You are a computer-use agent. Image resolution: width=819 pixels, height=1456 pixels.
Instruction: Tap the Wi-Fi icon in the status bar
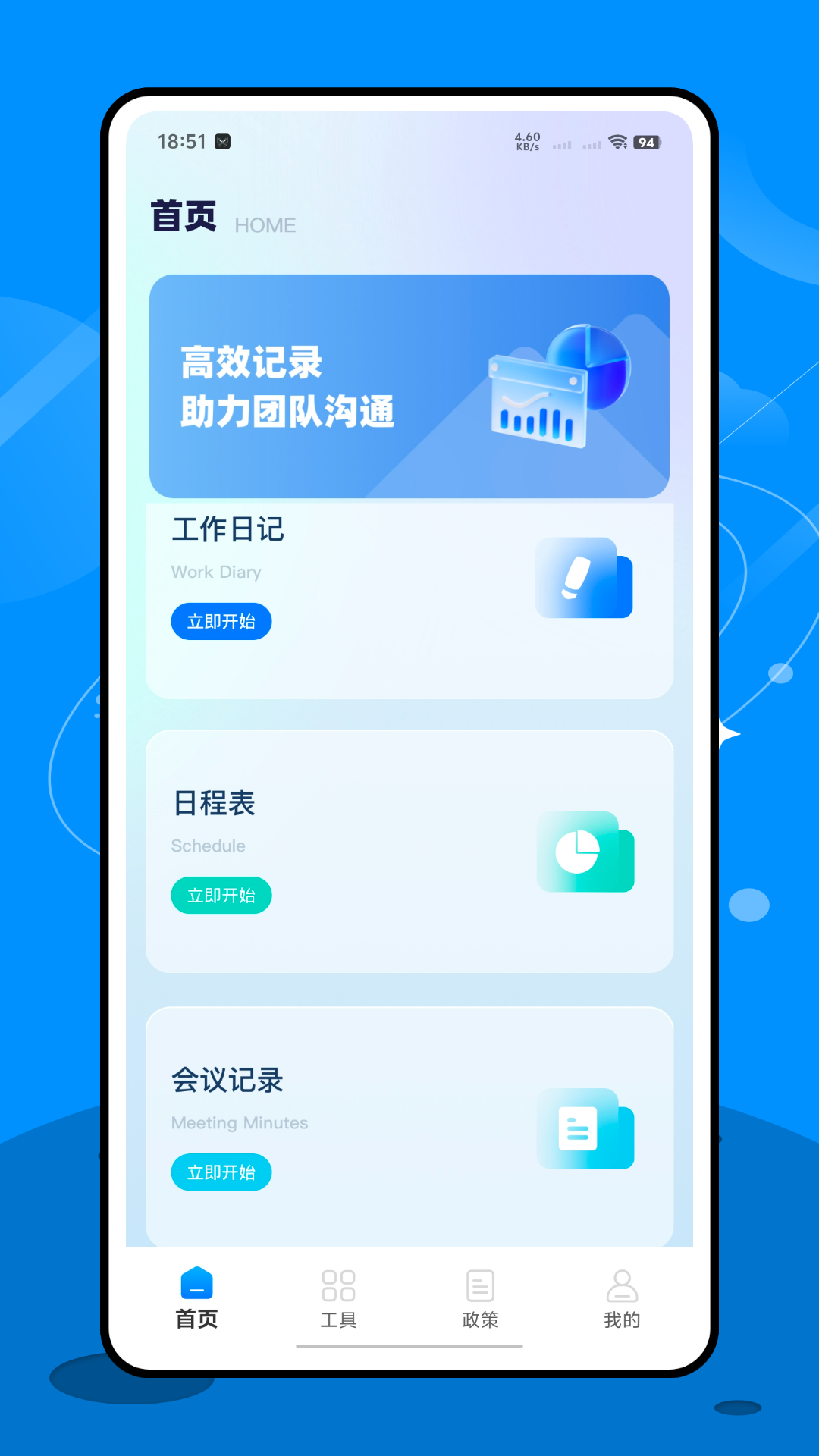click(x=616, y=141)
